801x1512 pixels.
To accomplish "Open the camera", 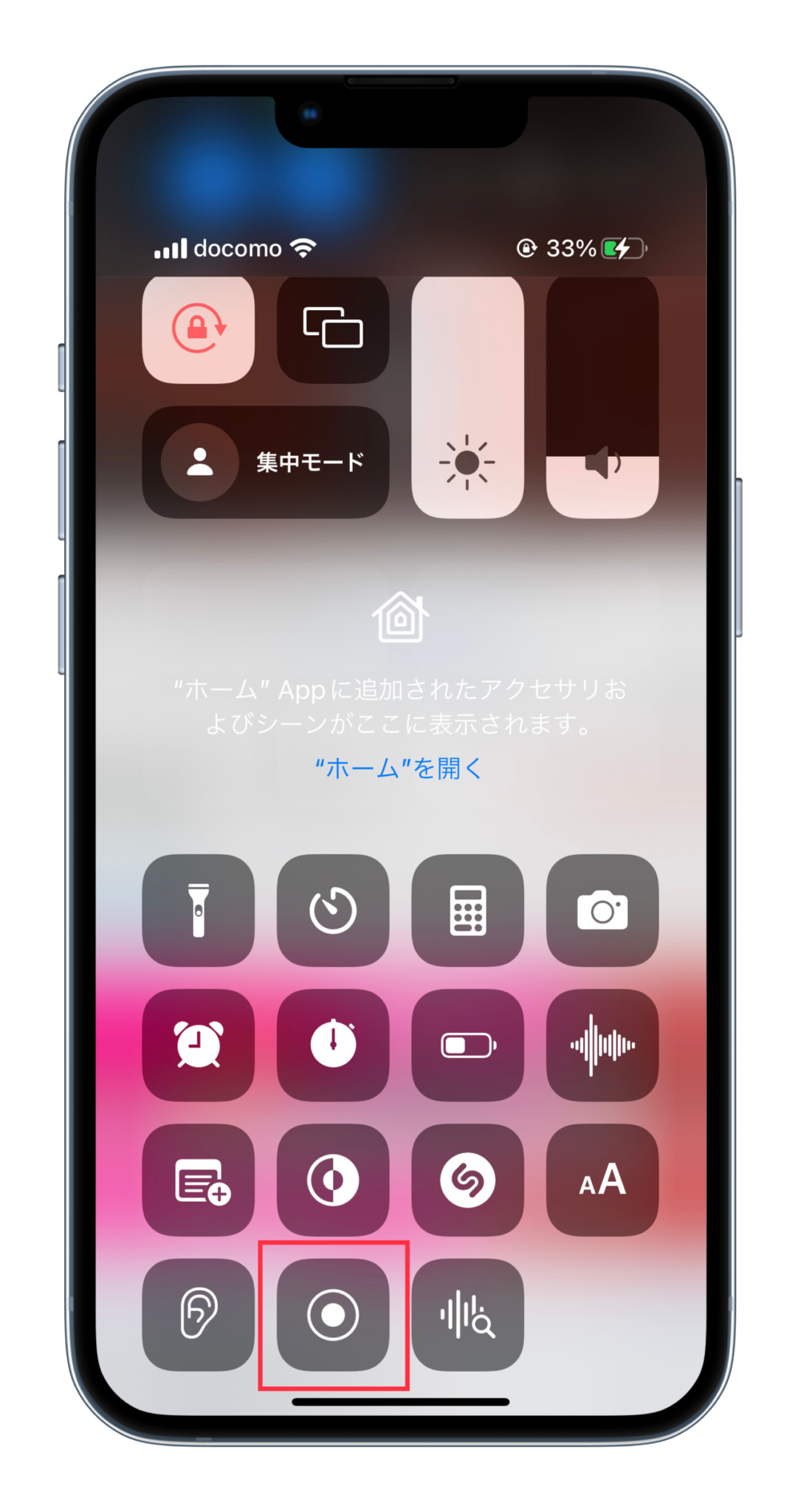I will click(602, 910).
